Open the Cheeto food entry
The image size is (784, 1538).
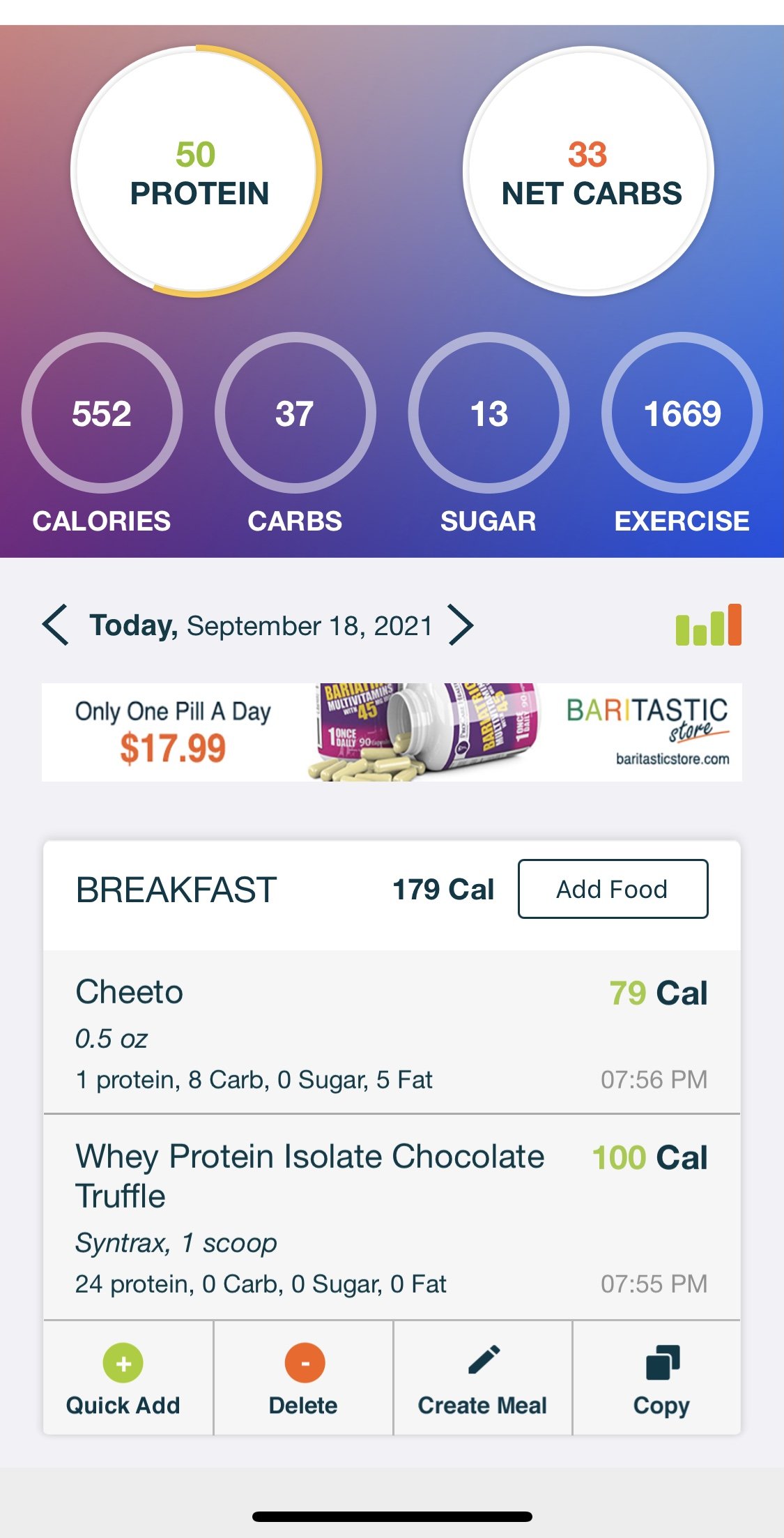(392, 1032)
